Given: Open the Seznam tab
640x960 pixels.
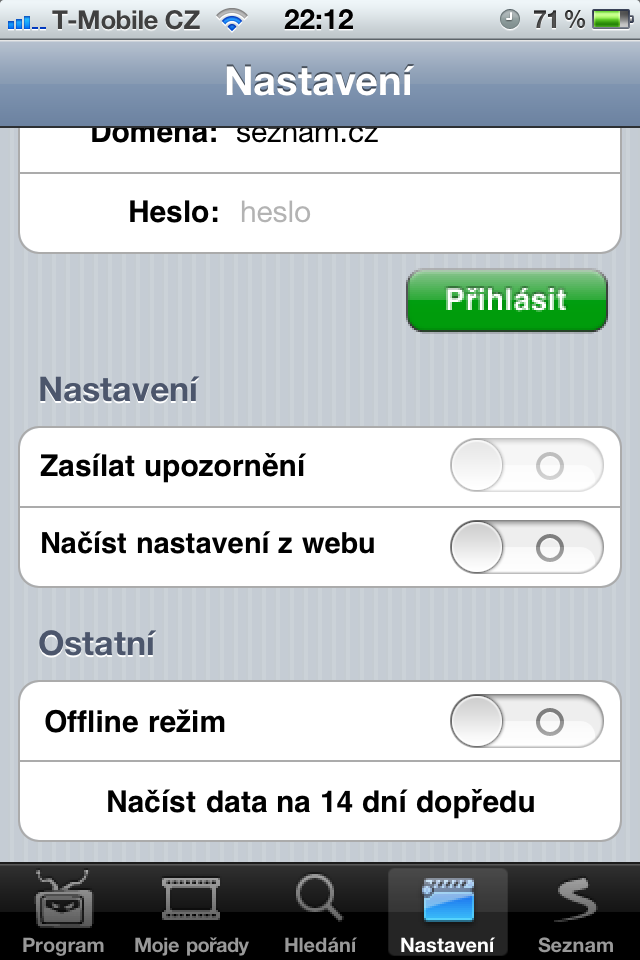Looking at the screenshot, I should pyautogui.click(x=575, y=912).
